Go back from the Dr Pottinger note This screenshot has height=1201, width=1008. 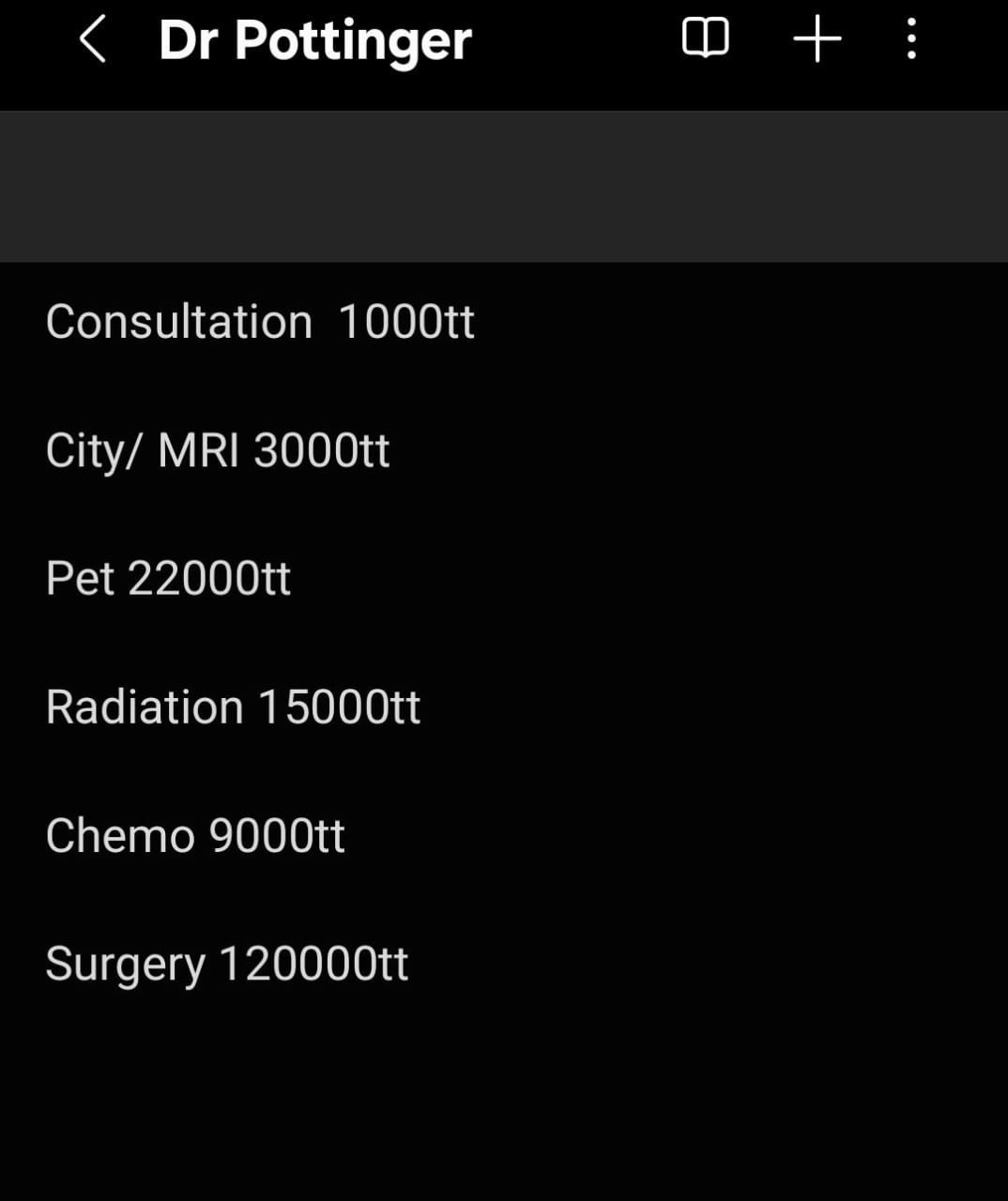pos(92,40)
